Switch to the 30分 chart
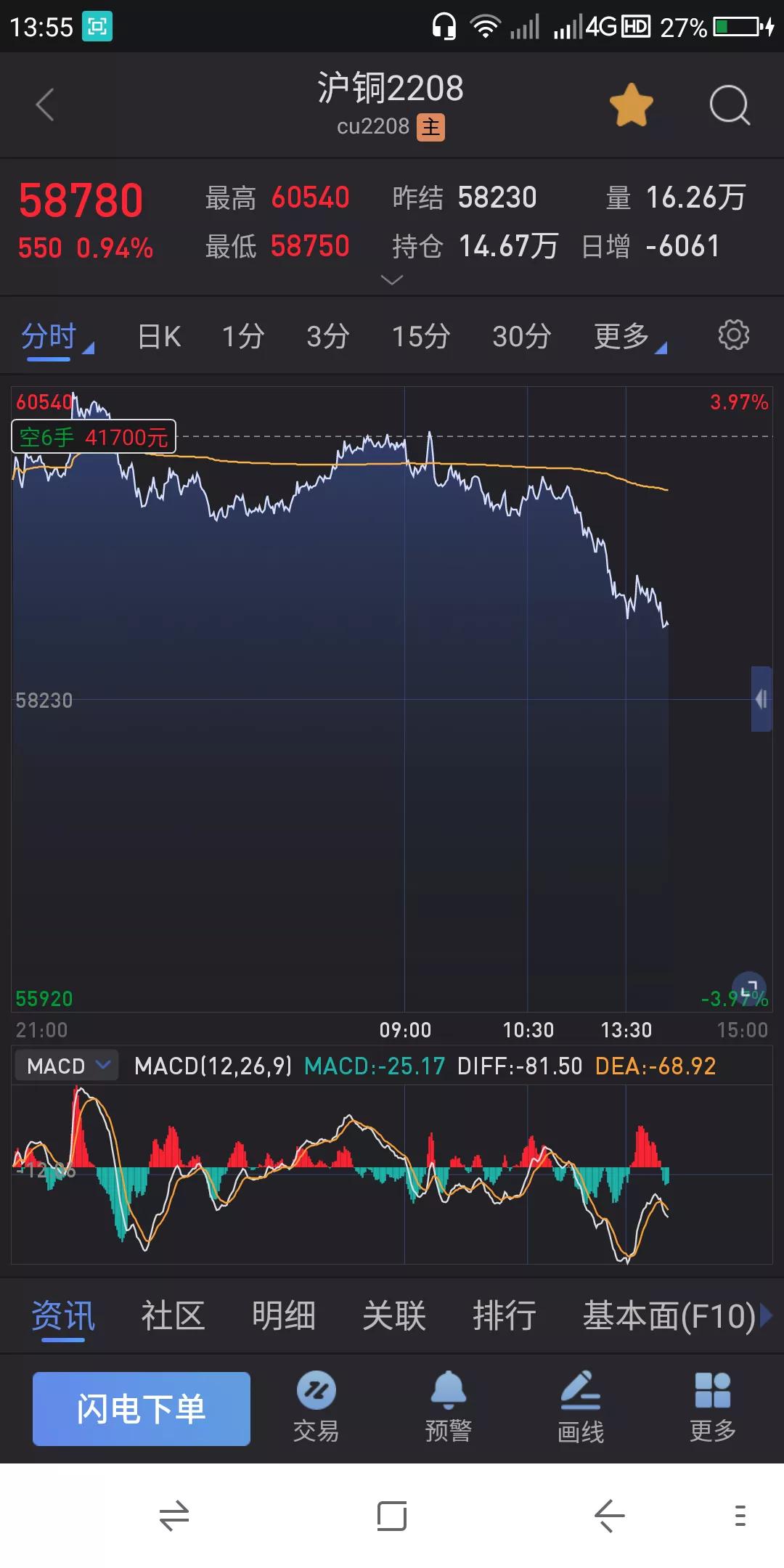The height and width of the screenshot is (1568, 784). pos(522,337)
